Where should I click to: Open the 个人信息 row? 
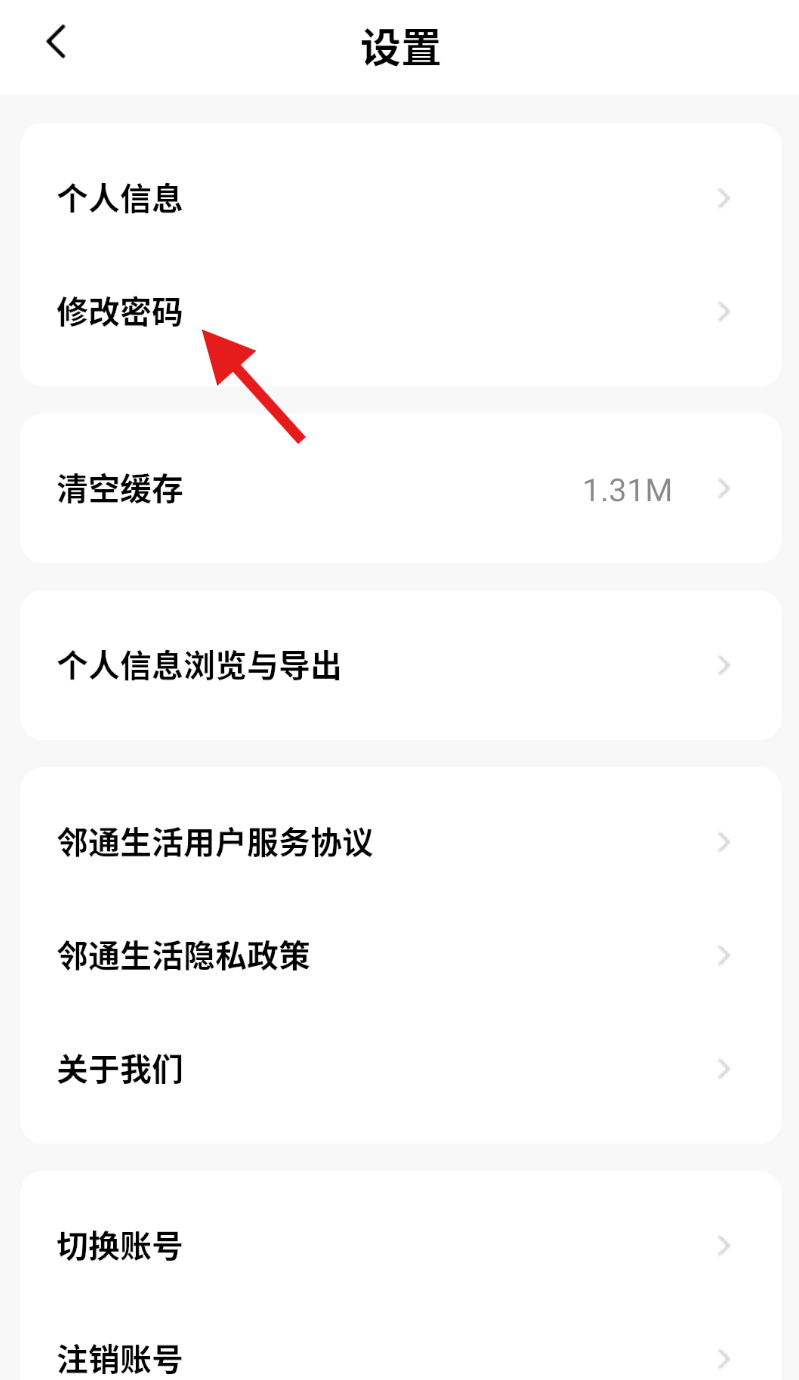(x=400, y=199)
